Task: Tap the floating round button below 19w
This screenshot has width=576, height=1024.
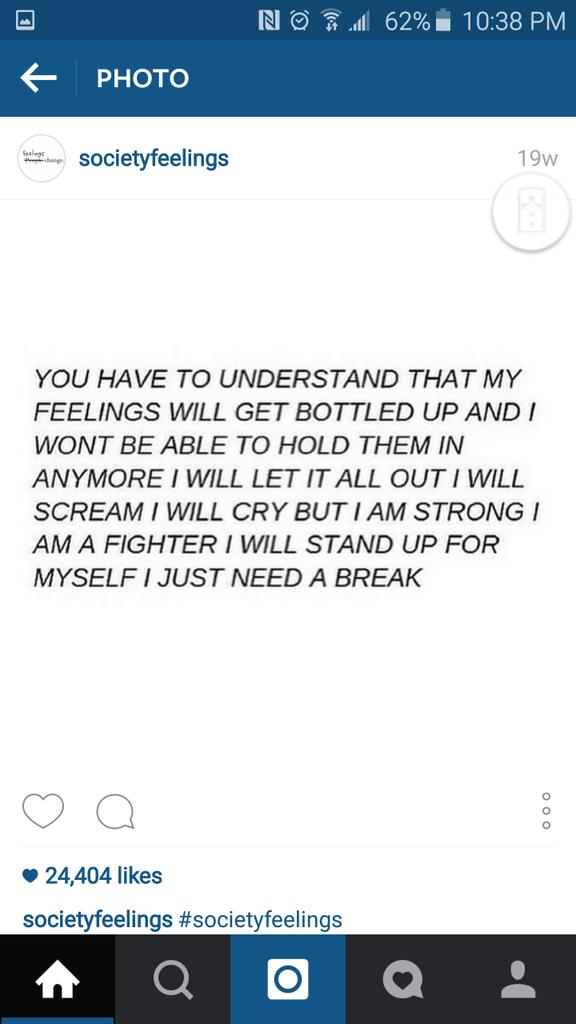Action: coord(531,212)
